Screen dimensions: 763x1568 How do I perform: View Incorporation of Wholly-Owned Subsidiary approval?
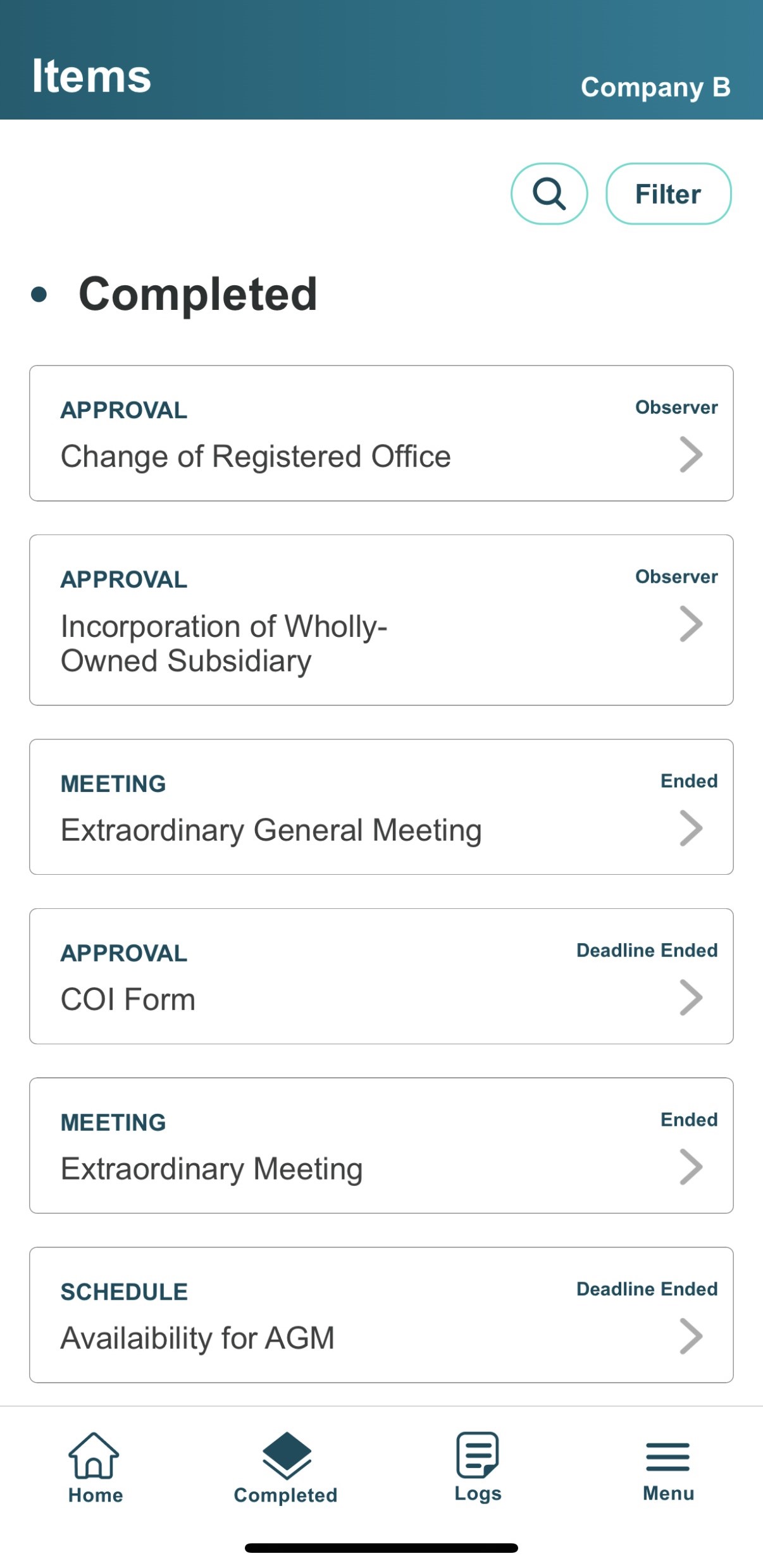coord(381,620)
